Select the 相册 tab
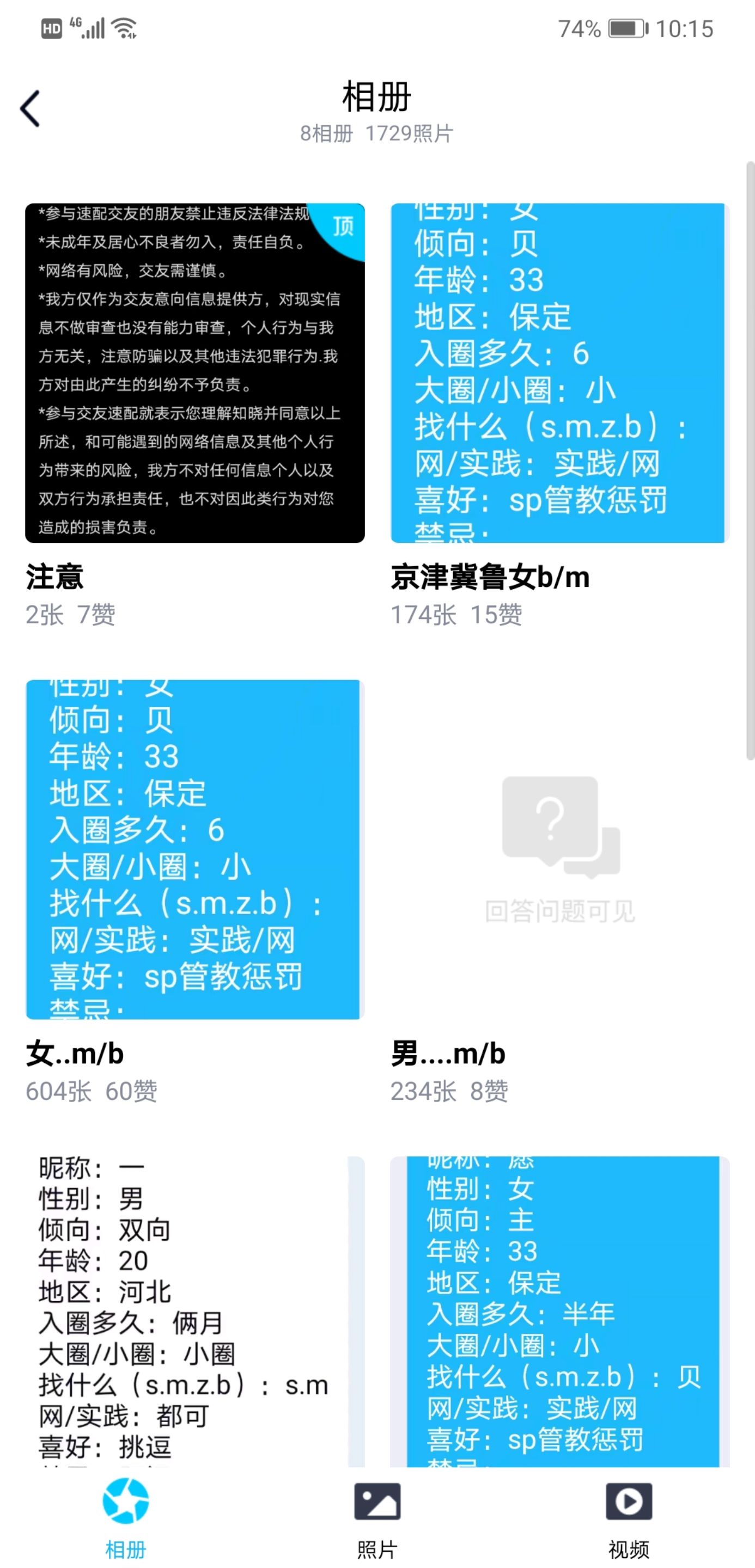 click(126, 1517)
